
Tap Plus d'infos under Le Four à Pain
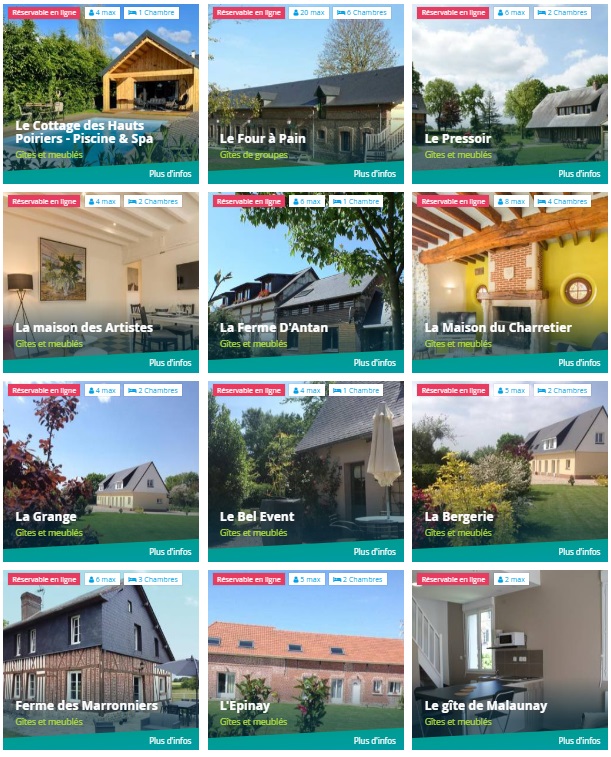point(374,174)
